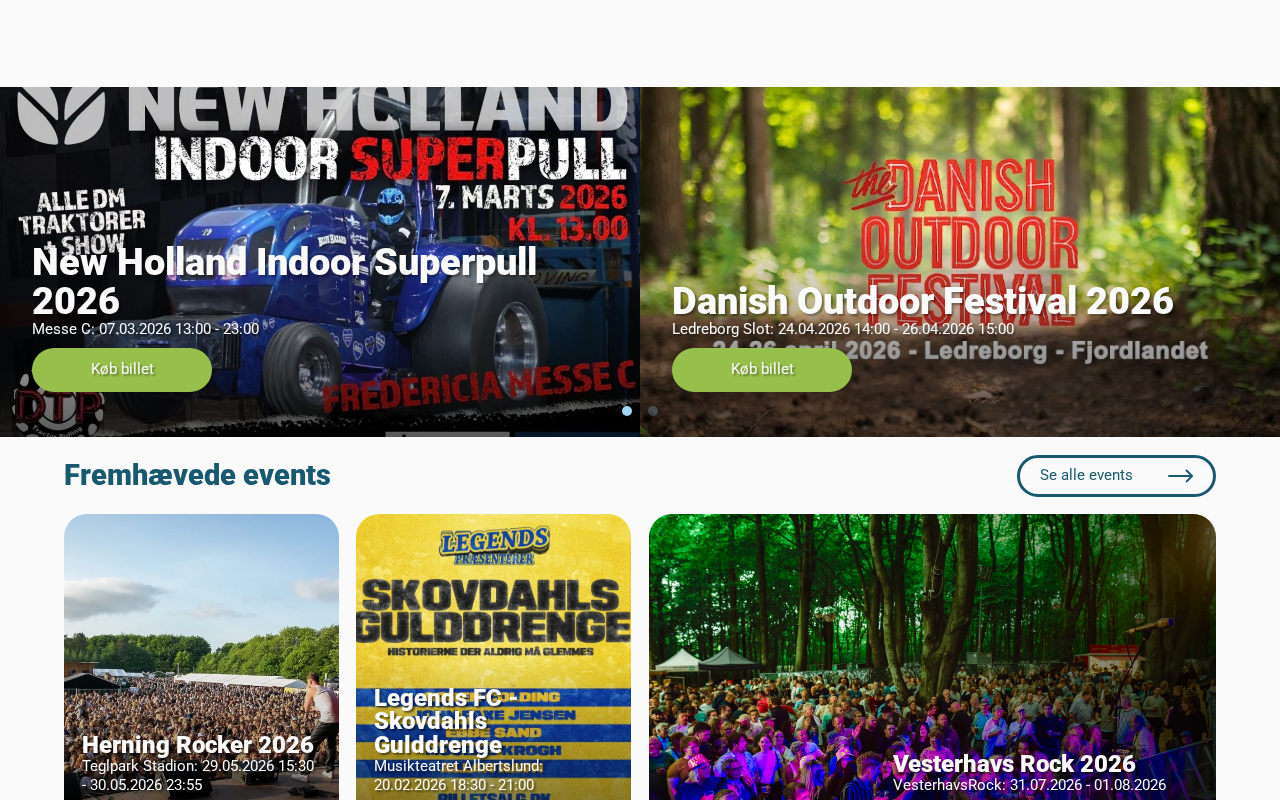This screenshot has width=1280, height=800.
Task: Open Legends FC Skovdahls Gulddrenge card
Action: (493, 650)
